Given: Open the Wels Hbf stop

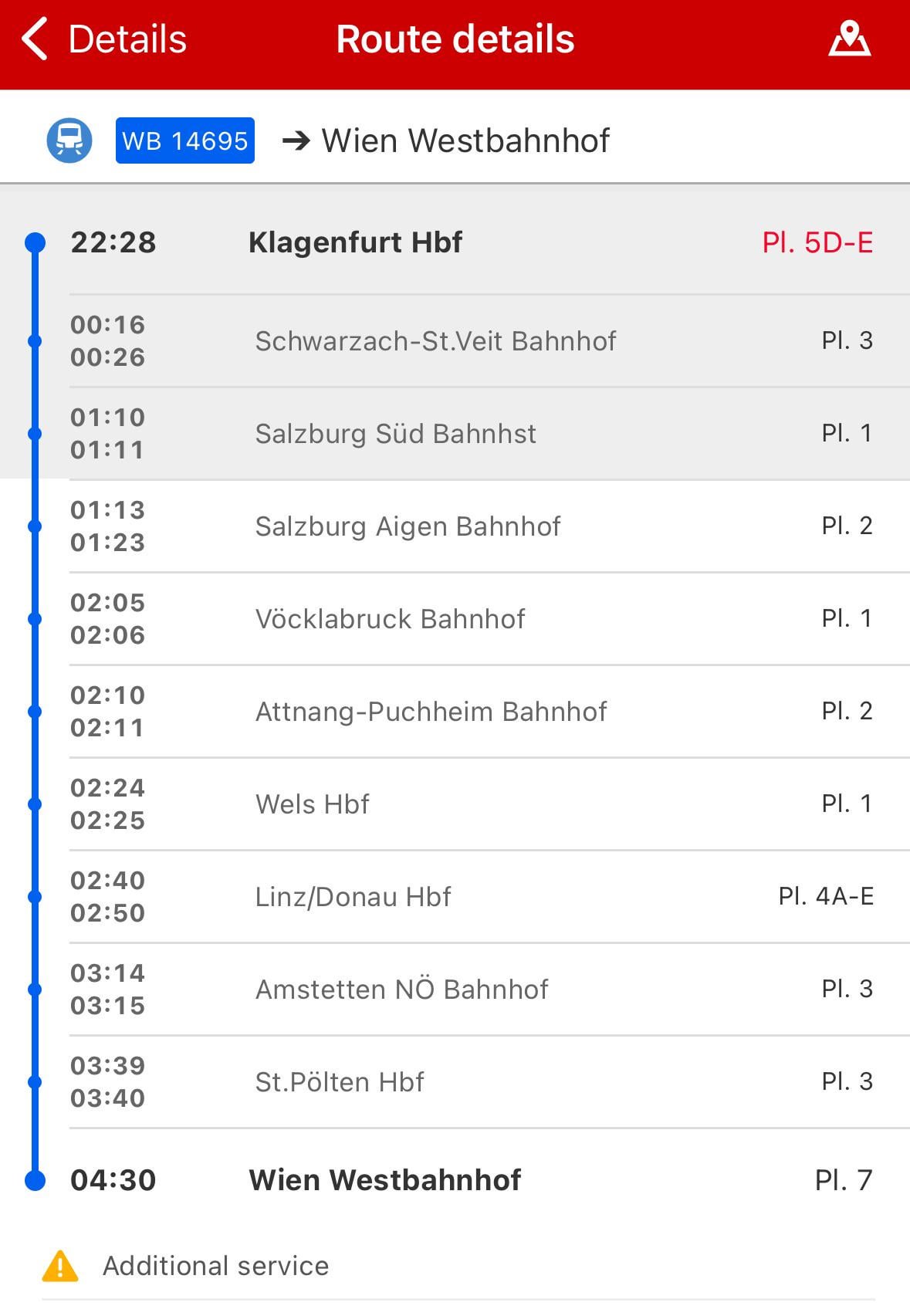Looking at the screenshot, I should click(x=455, y=804).
